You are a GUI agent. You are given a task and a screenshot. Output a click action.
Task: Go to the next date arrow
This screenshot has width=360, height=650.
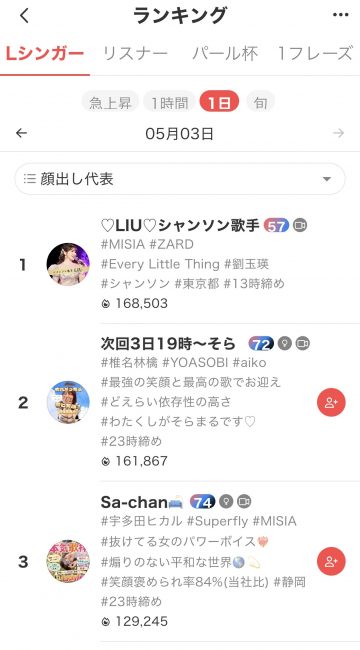click(338, 133)
